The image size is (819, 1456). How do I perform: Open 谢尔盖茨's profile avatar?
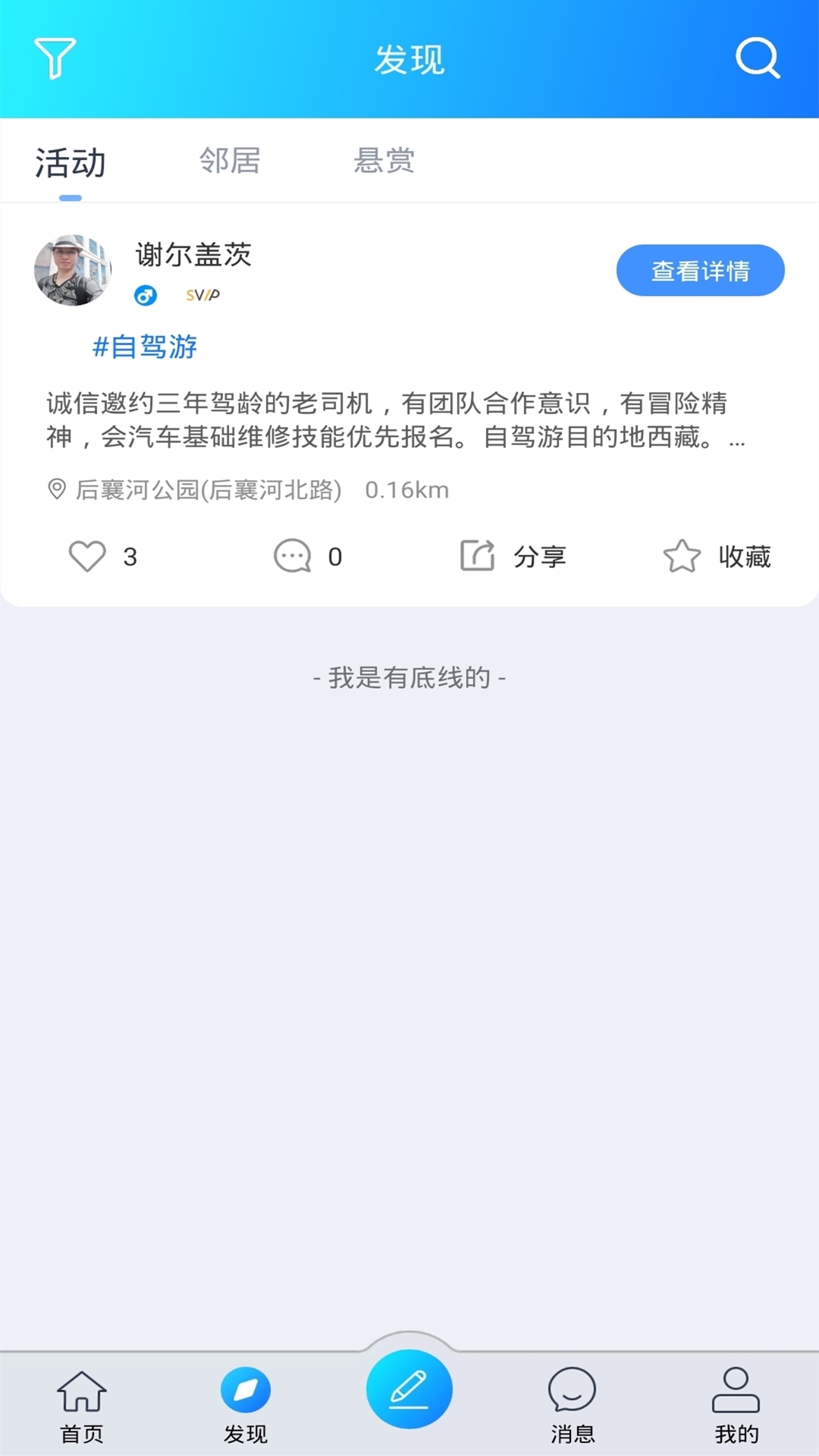[x=73, y=270]
